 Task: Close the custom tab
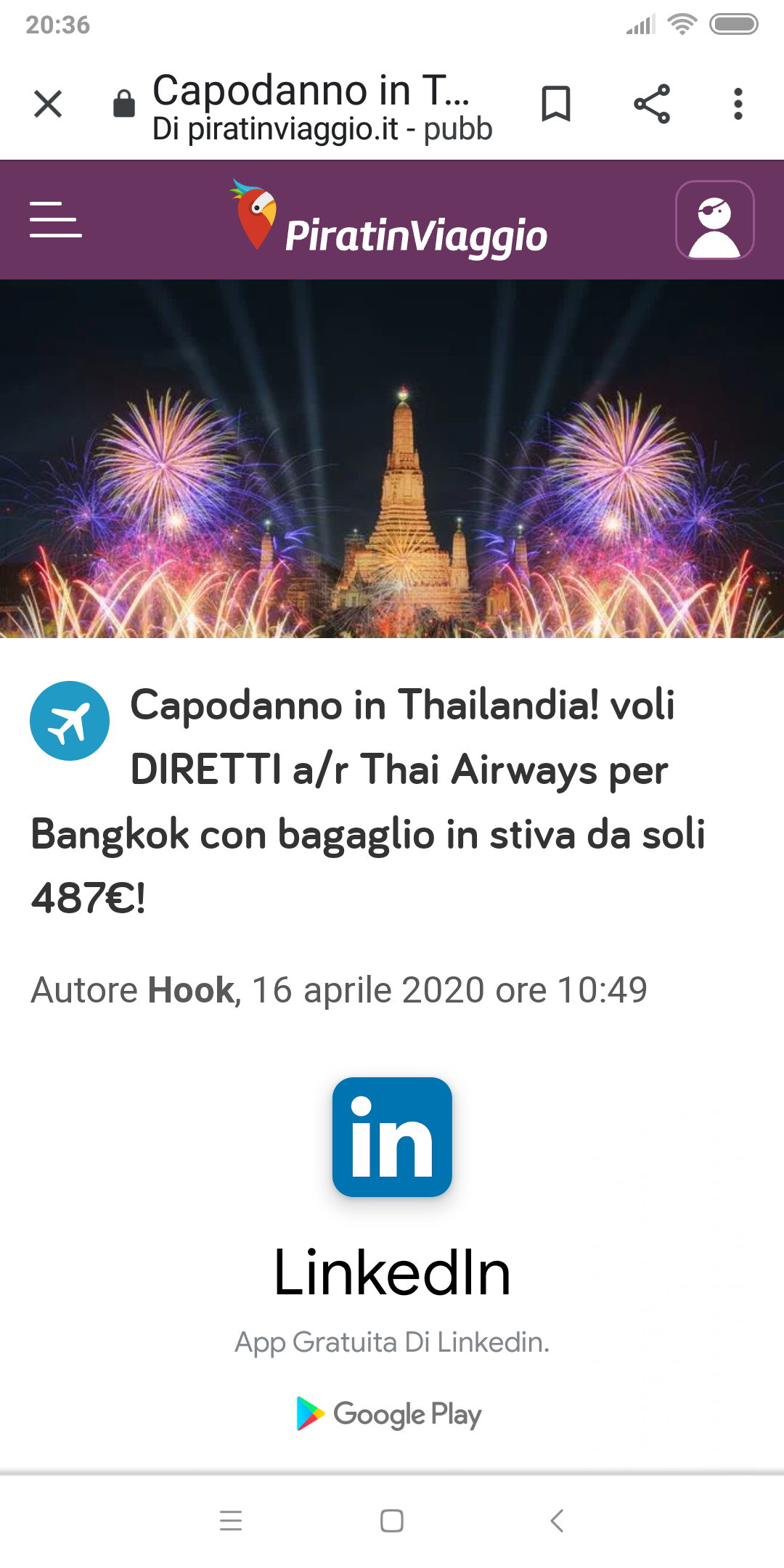tap(47, 104)
